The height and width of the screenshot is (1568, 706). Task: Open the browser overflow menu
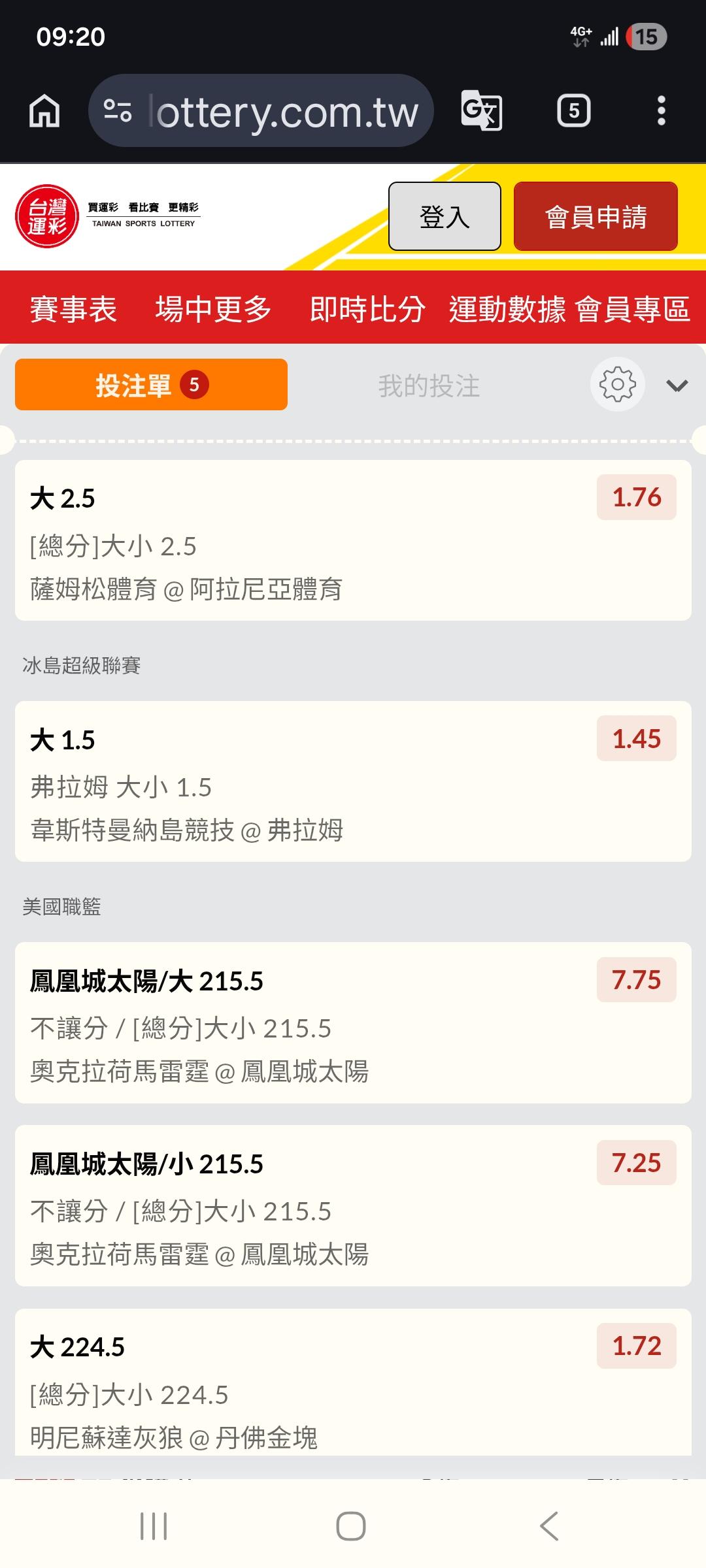pyautogui.click(x=661, y=111)
